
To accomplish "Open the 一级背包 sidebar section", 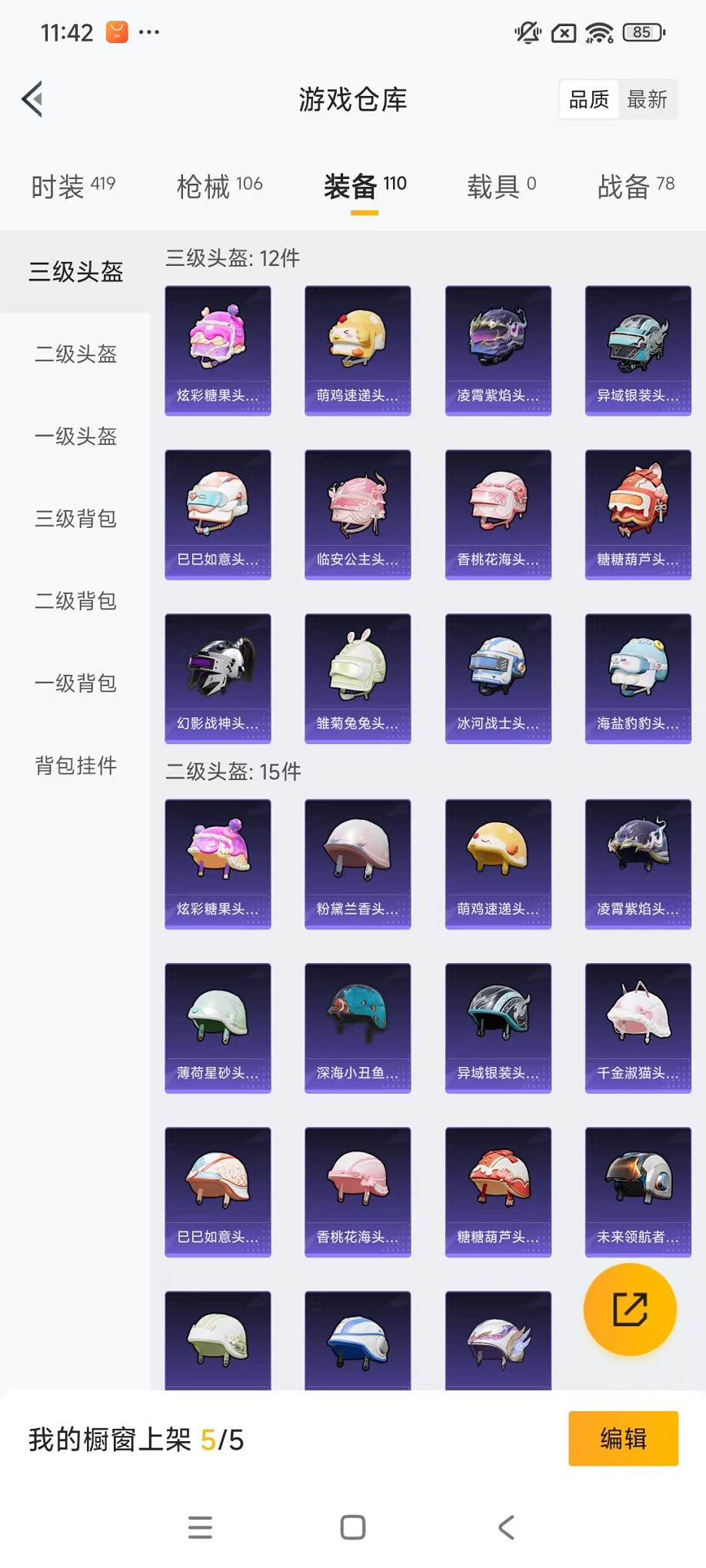I will click(x=75, y=683).
